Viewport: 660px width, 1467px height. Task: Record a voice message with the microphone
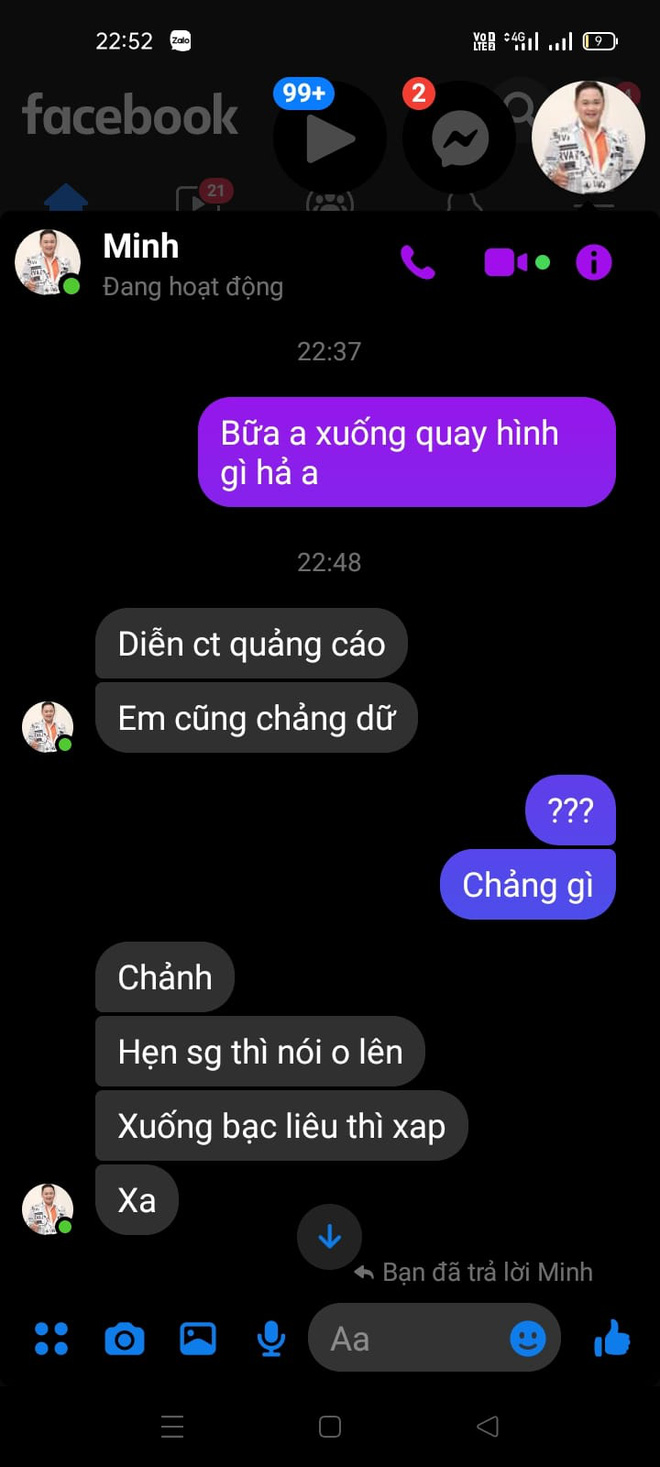[271, 1338]
